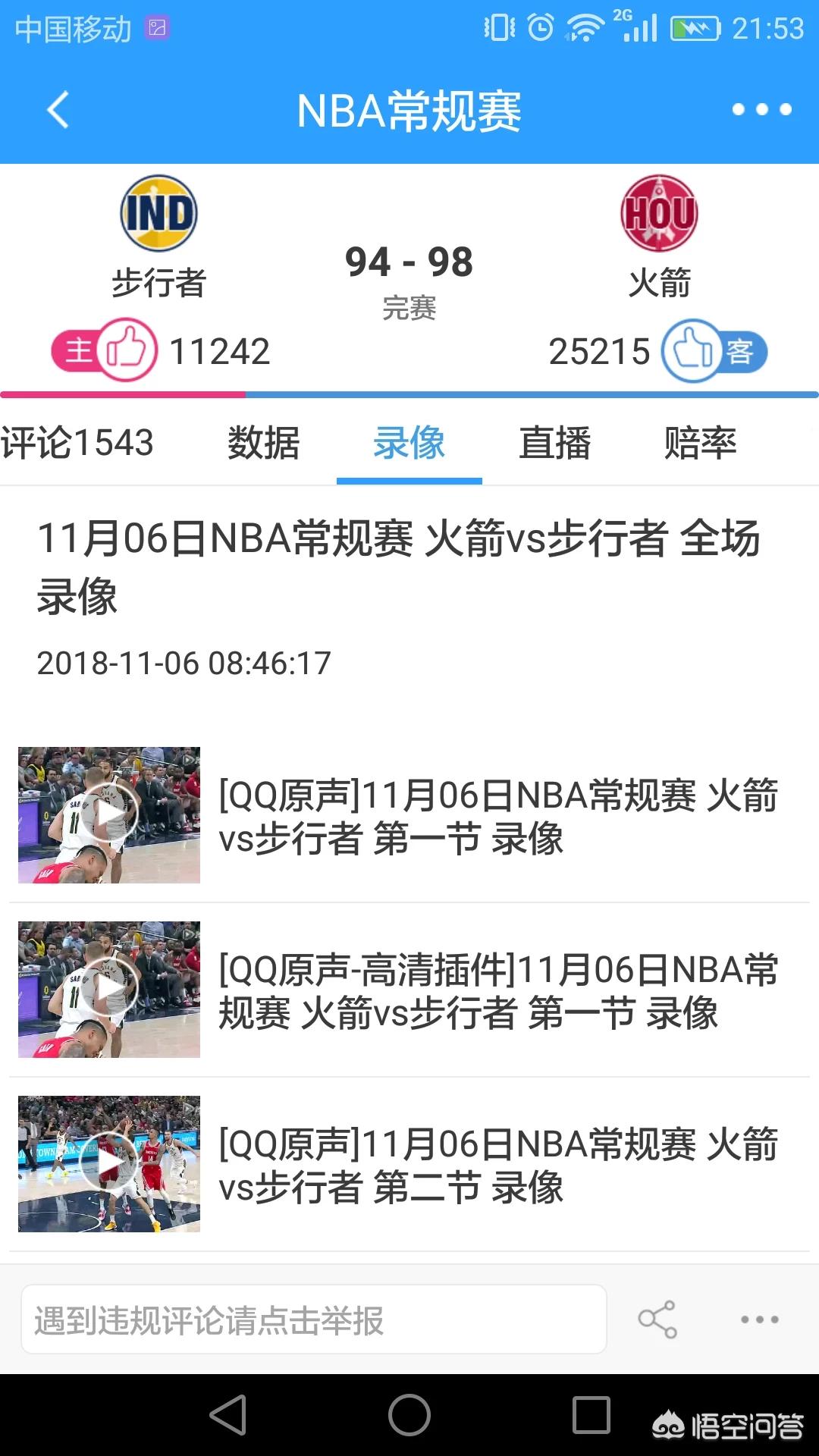Select the 录像 tab

click(409, 443)
